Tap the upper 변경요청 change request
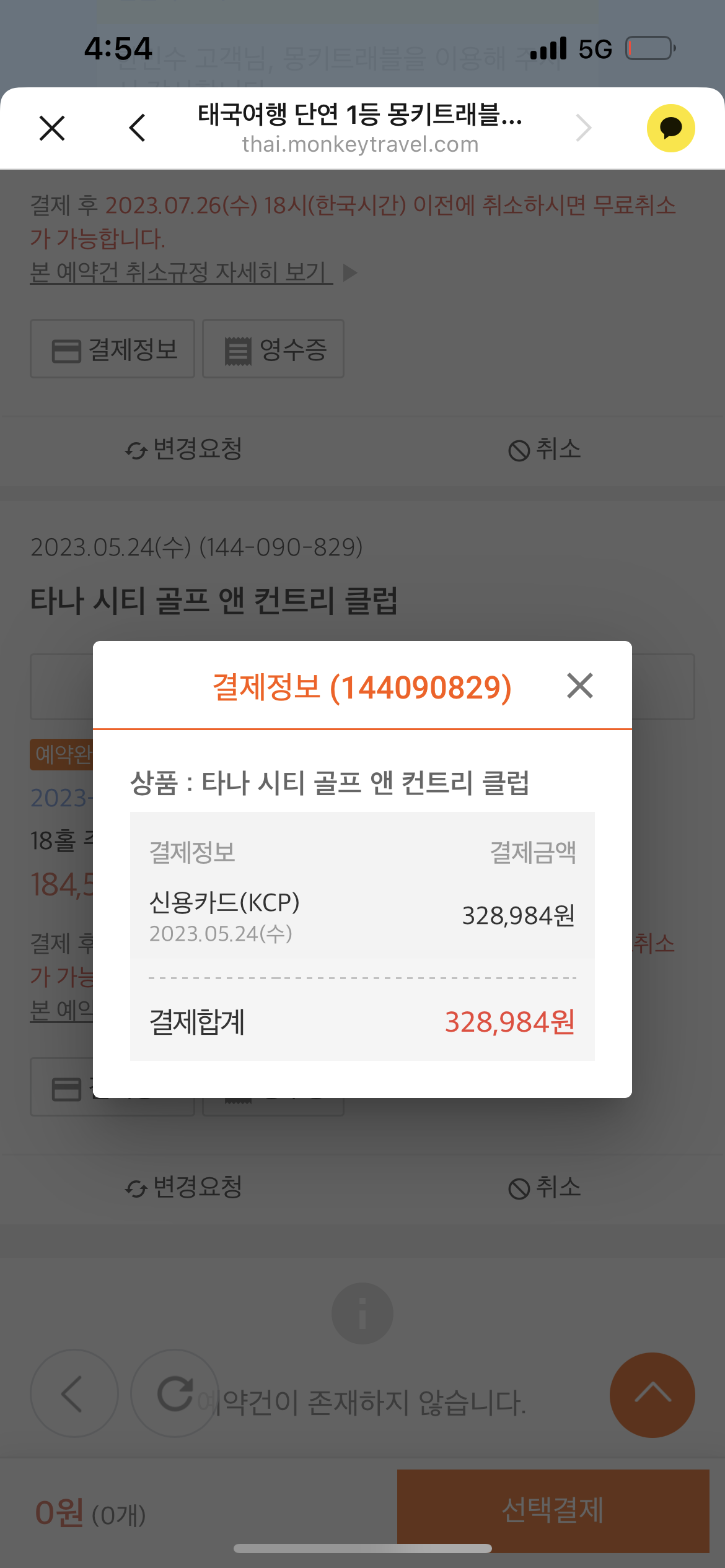This screenshot has height=1568, width=725. click(x=183, y=450)
